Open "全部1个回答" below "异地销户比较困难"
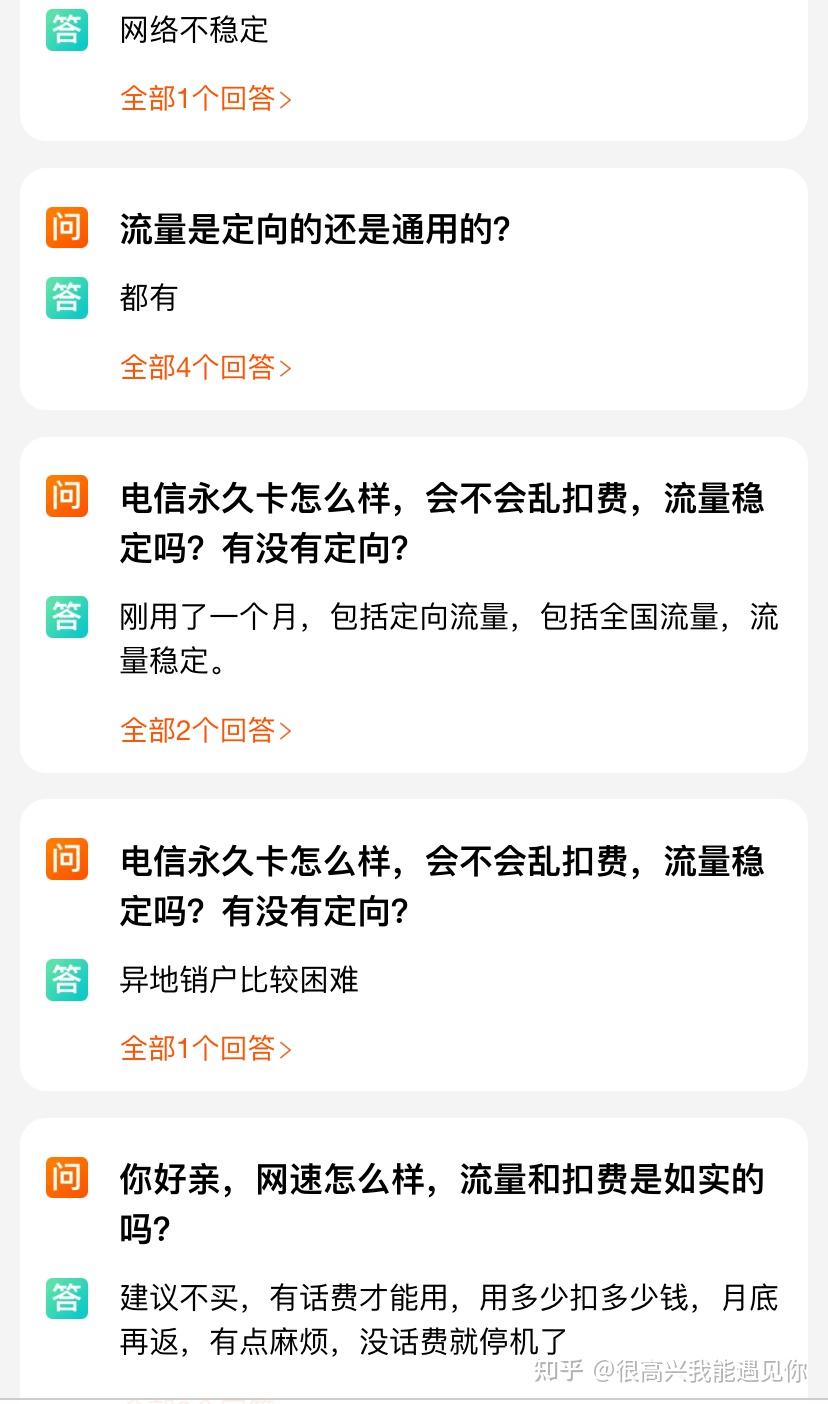The image size is (828, 1404). (x=206, y=1048)
